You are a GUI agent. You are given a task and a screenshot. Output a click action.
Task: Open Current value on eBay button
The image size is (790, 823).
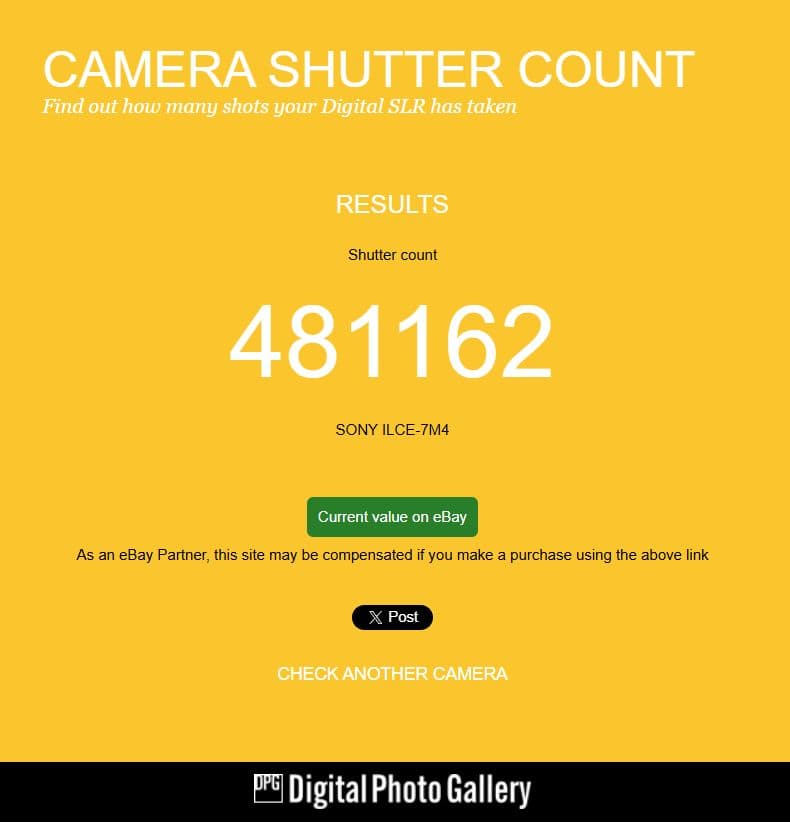pyautogui.click(x=392, y=517)
